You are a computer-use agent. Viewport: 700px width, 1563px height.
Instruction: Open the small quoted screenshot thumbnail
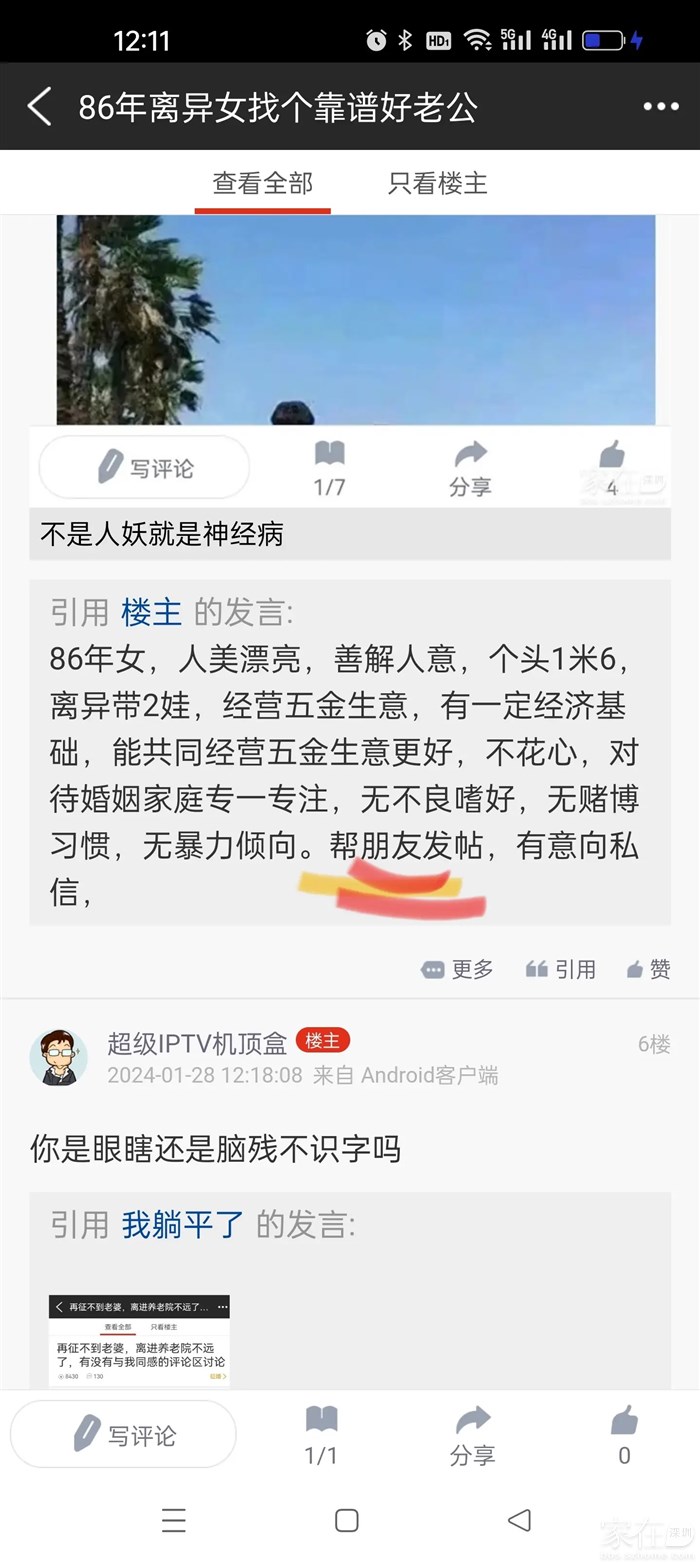[x=139, y=1340]
